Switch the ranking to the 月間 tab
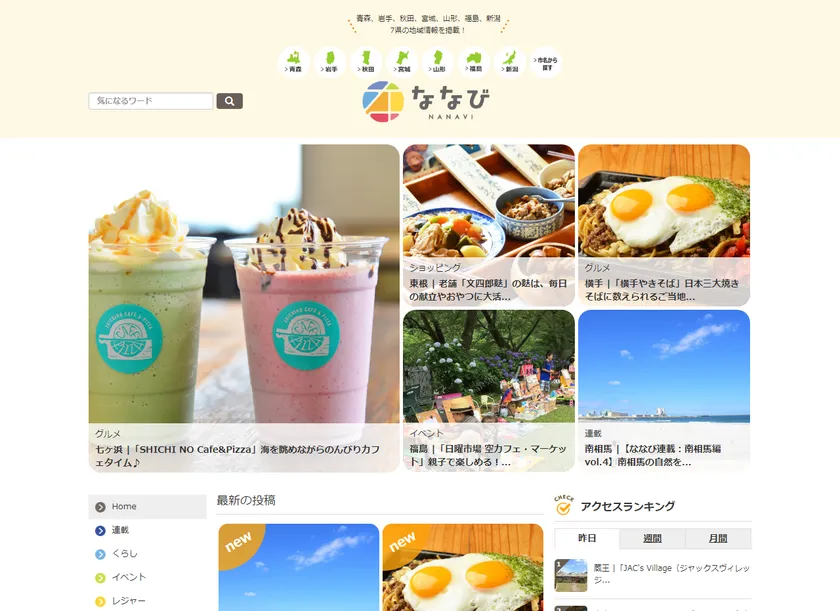Image resolution: width=840 pixels, height=611 pixels. (718, 538)
